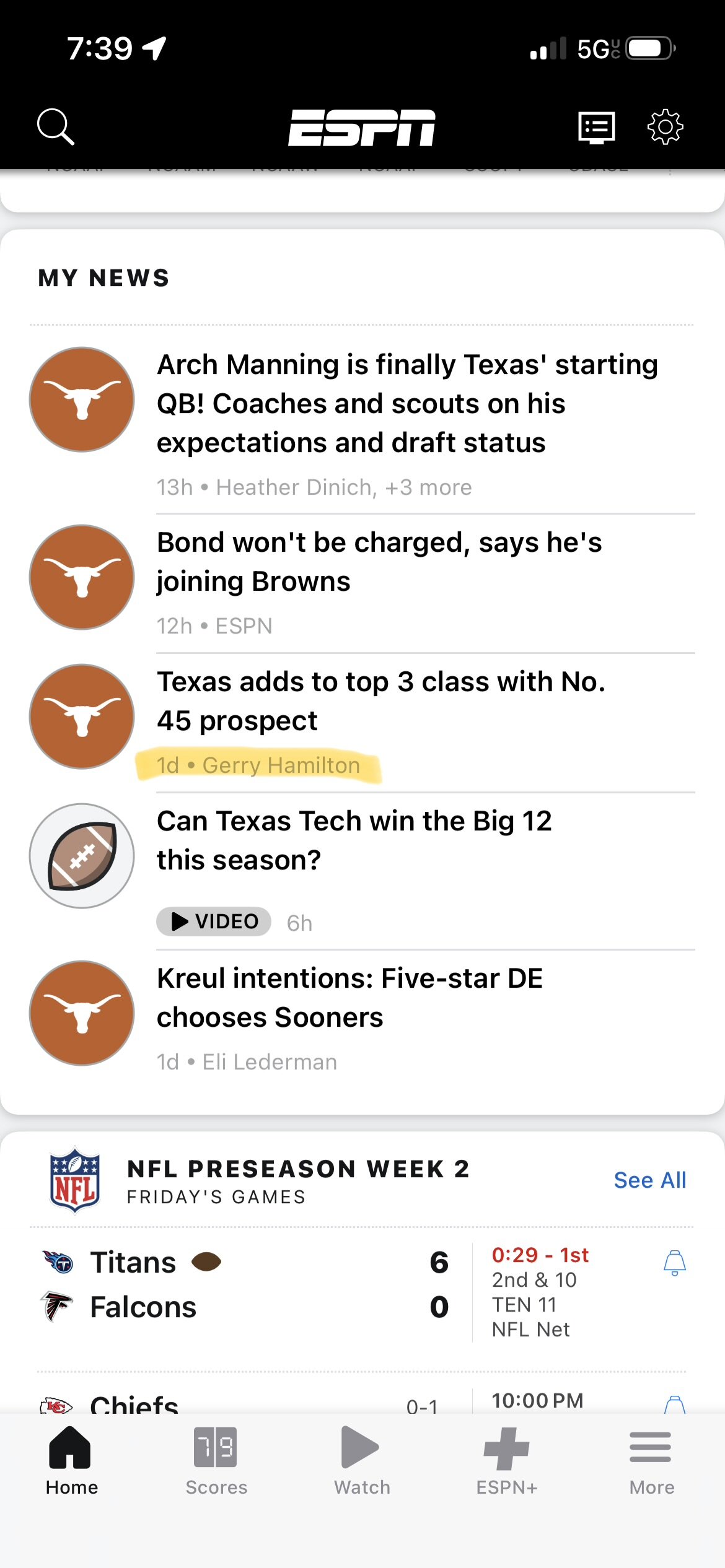The width and height of the screenshot is (725, 1568).
Task: Open the settings gear icon
Action: 665,127
